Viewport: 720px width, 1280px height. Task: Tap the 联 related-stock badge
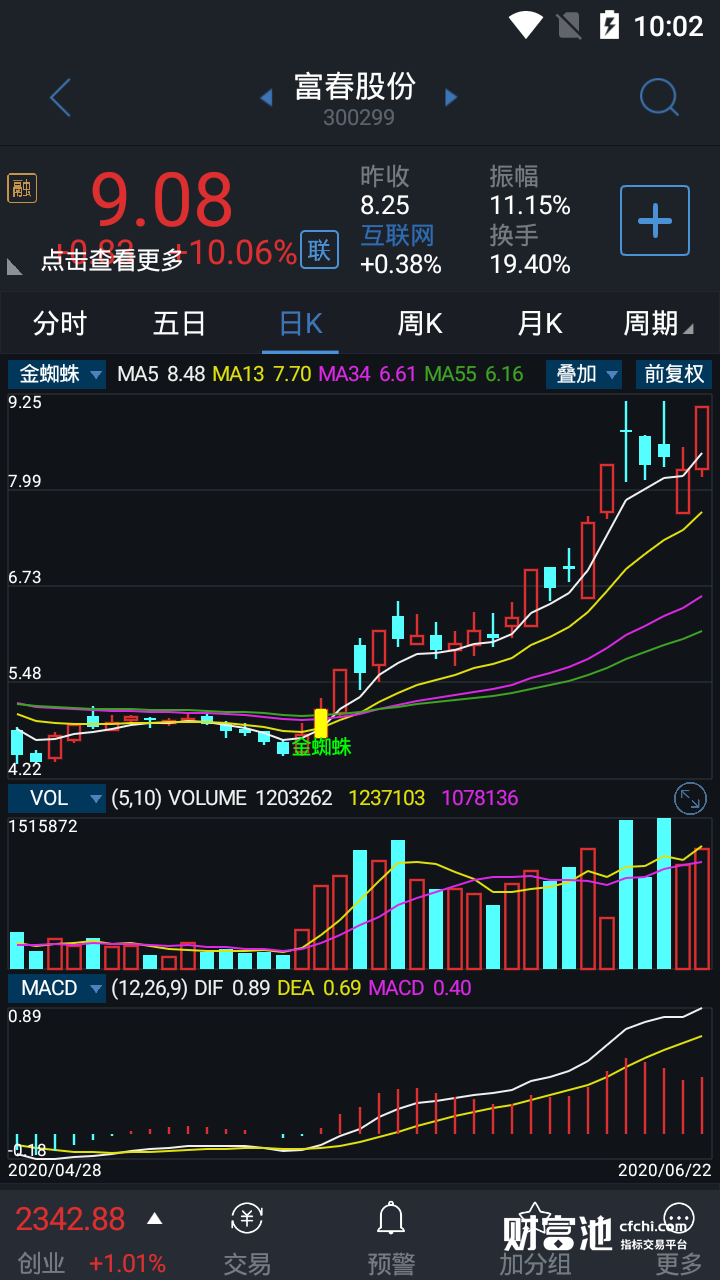319,250
